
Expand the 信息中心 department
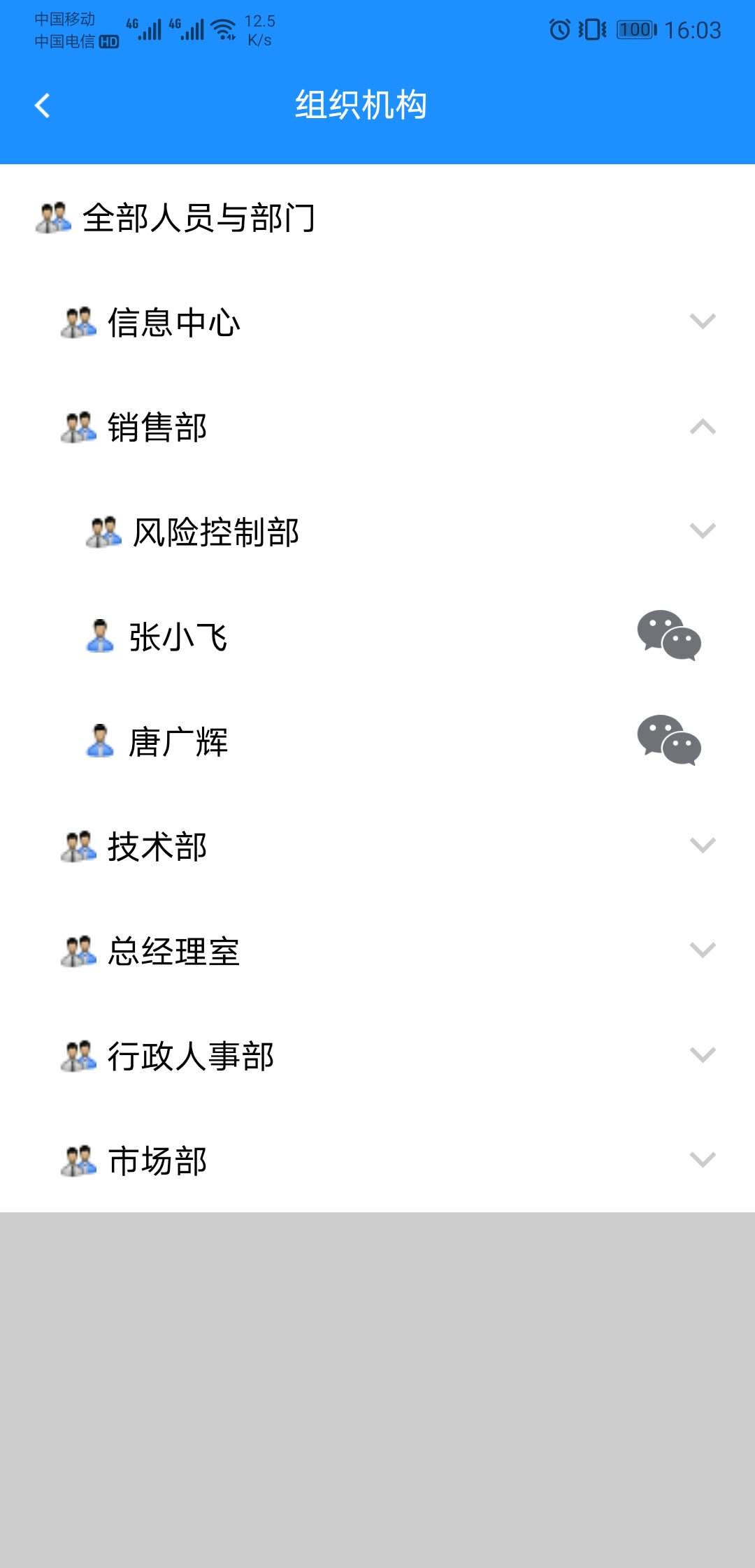point(702,322)
